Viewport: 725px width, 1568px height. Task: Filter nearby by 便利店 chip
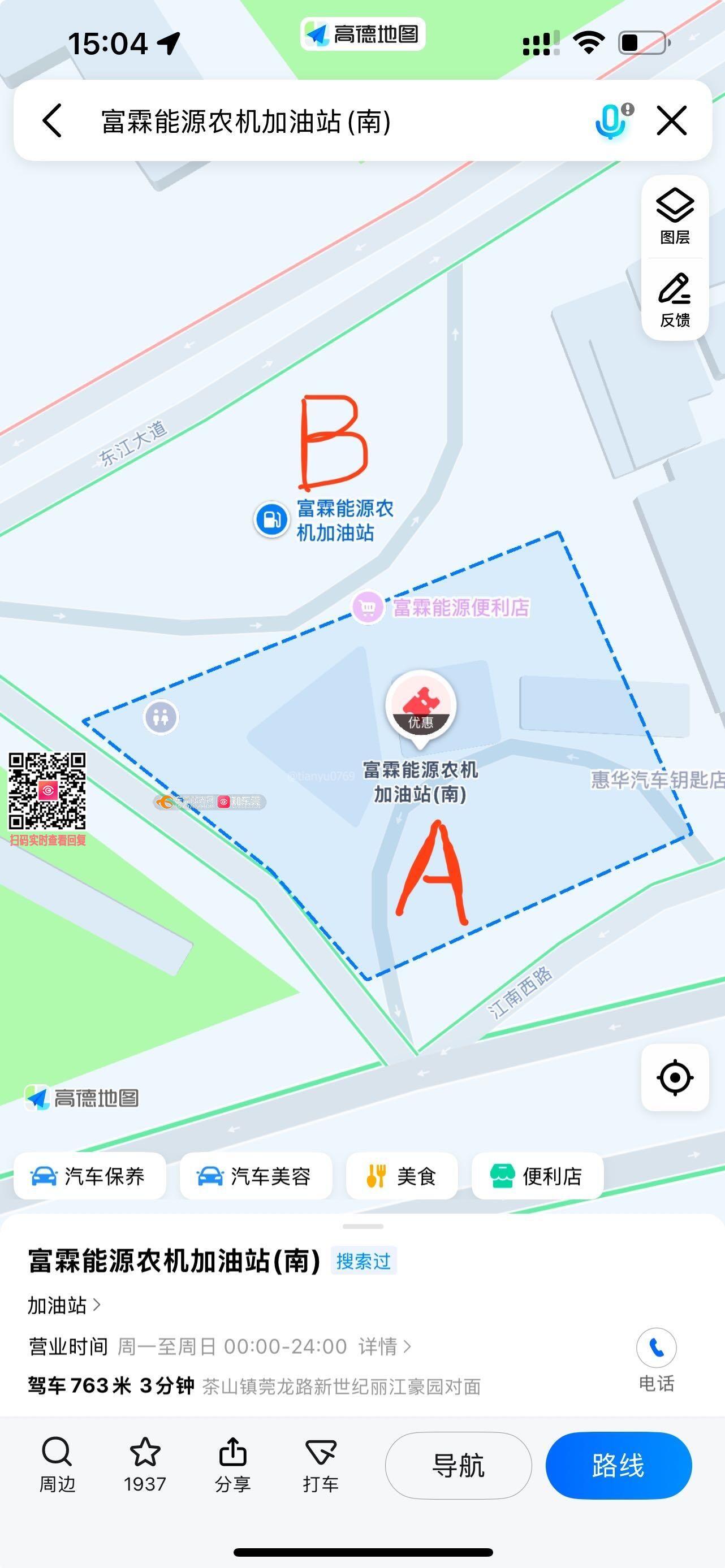(537, 1176)
